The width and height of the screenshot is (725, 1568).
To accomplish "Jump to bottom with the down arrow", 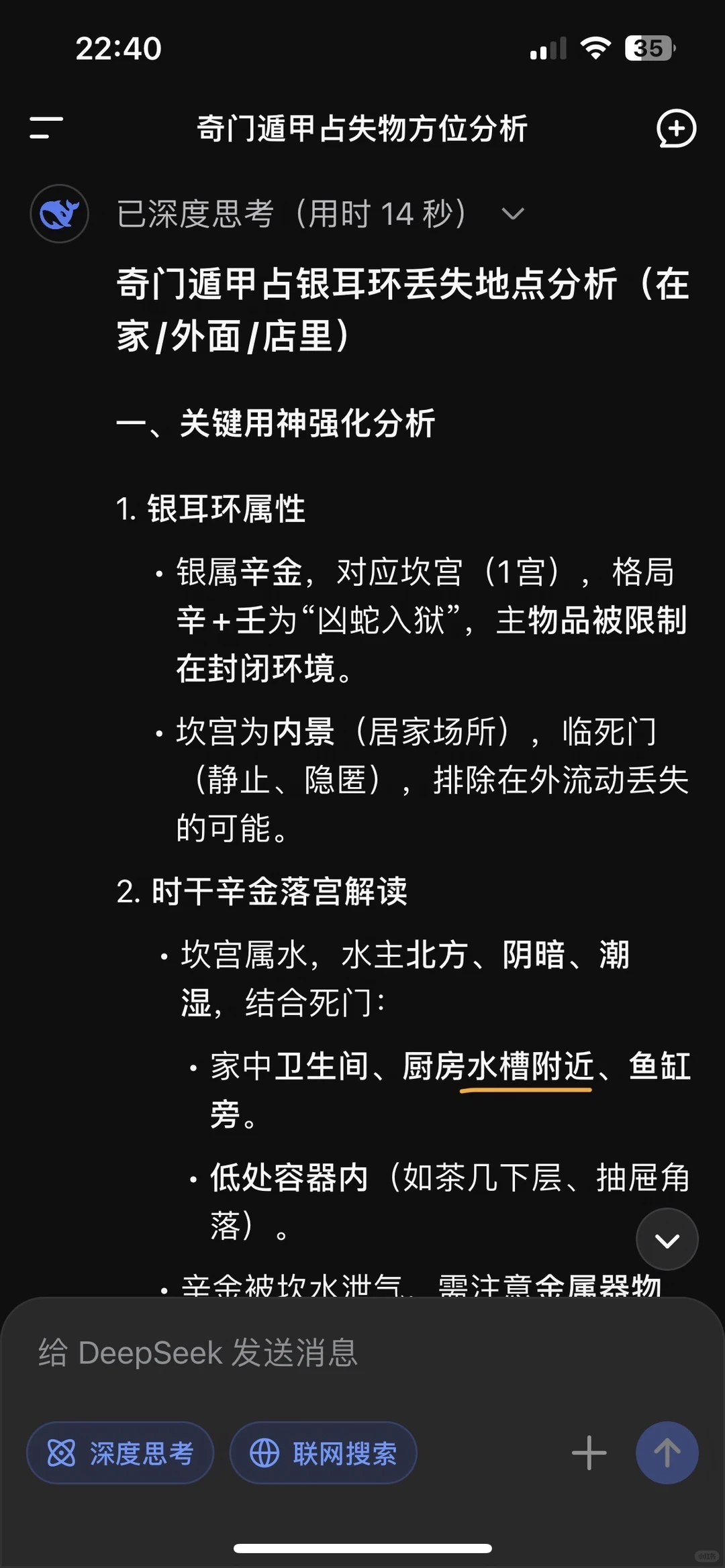I will coord(667,1239).
